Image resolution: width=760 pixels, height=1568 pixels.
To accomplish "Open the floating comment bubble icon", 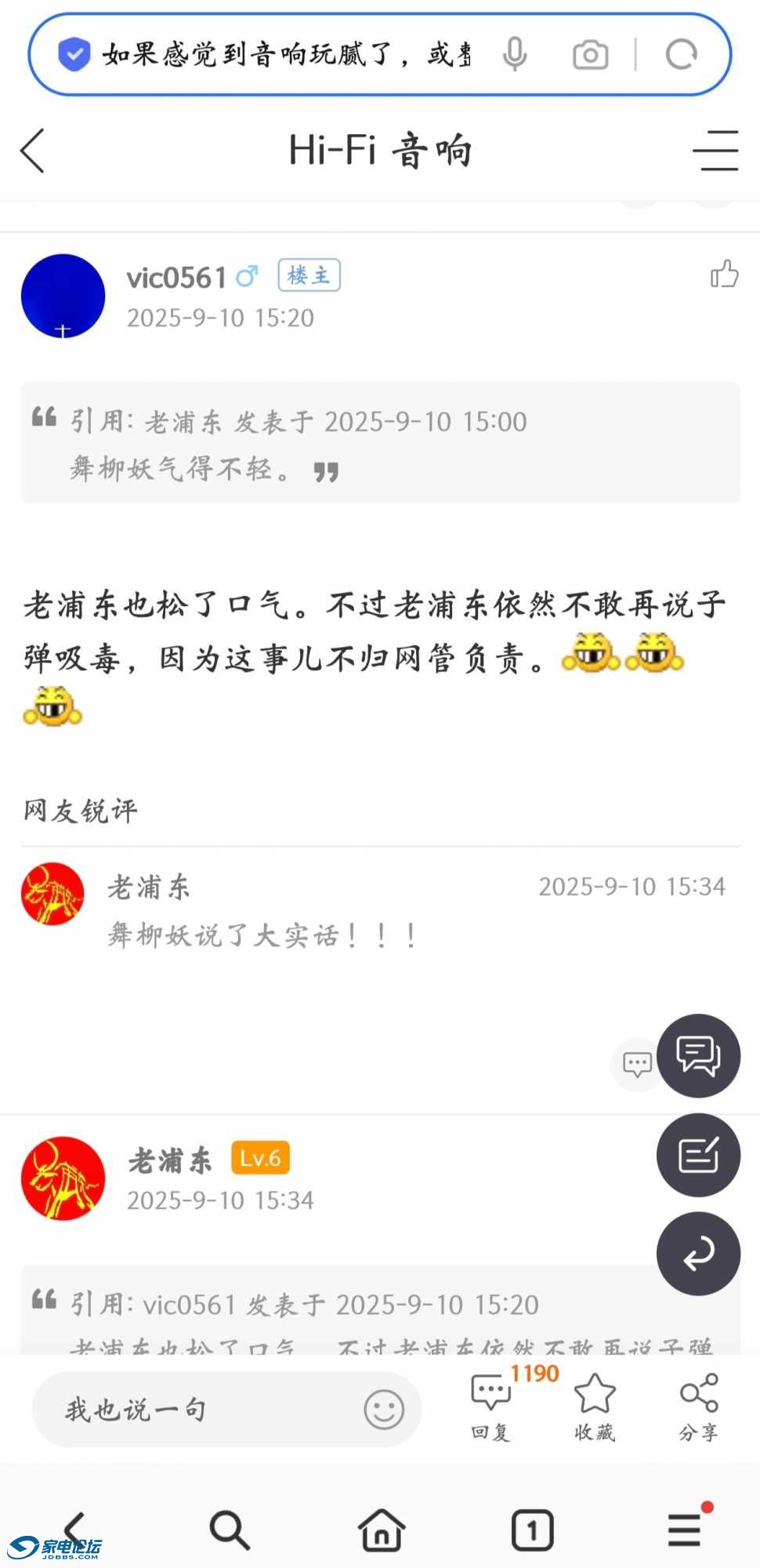I will click(x=698, y=1055).
